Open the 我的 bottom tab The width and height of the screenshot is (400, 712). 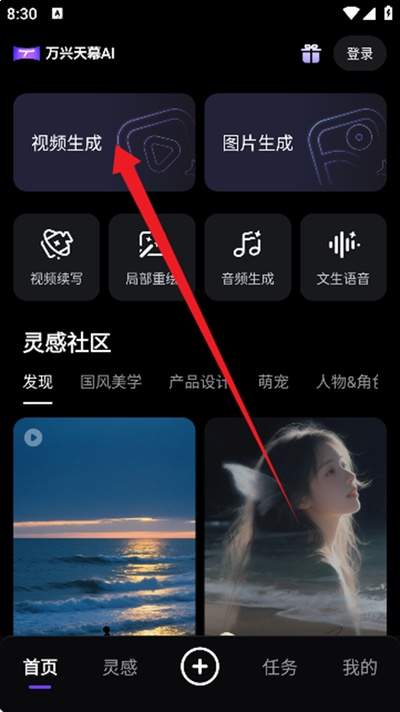pyautogui.click(x=360, y=668)
